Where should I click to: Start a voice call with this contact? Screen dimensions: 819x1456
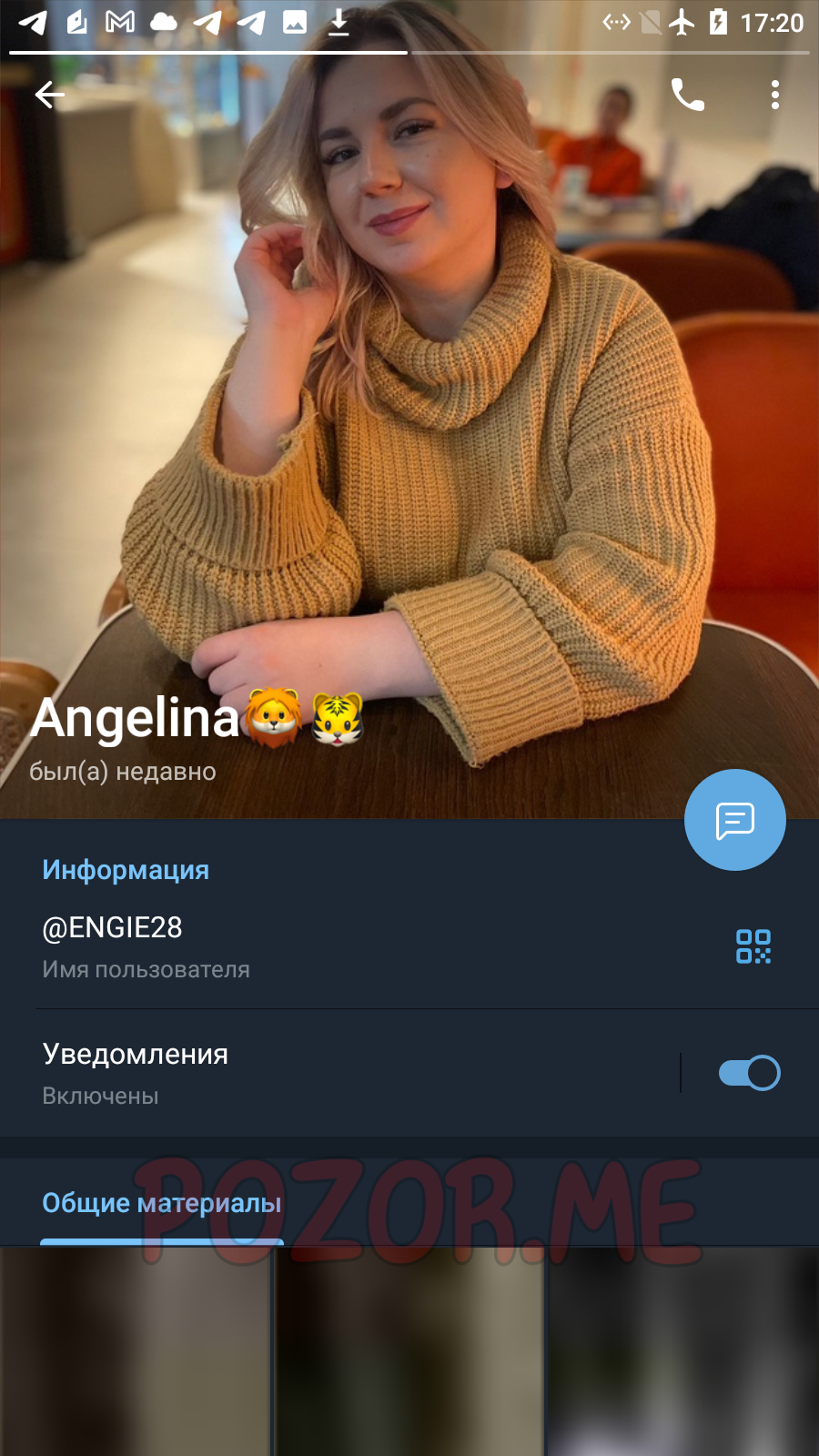tap(688, 95)
